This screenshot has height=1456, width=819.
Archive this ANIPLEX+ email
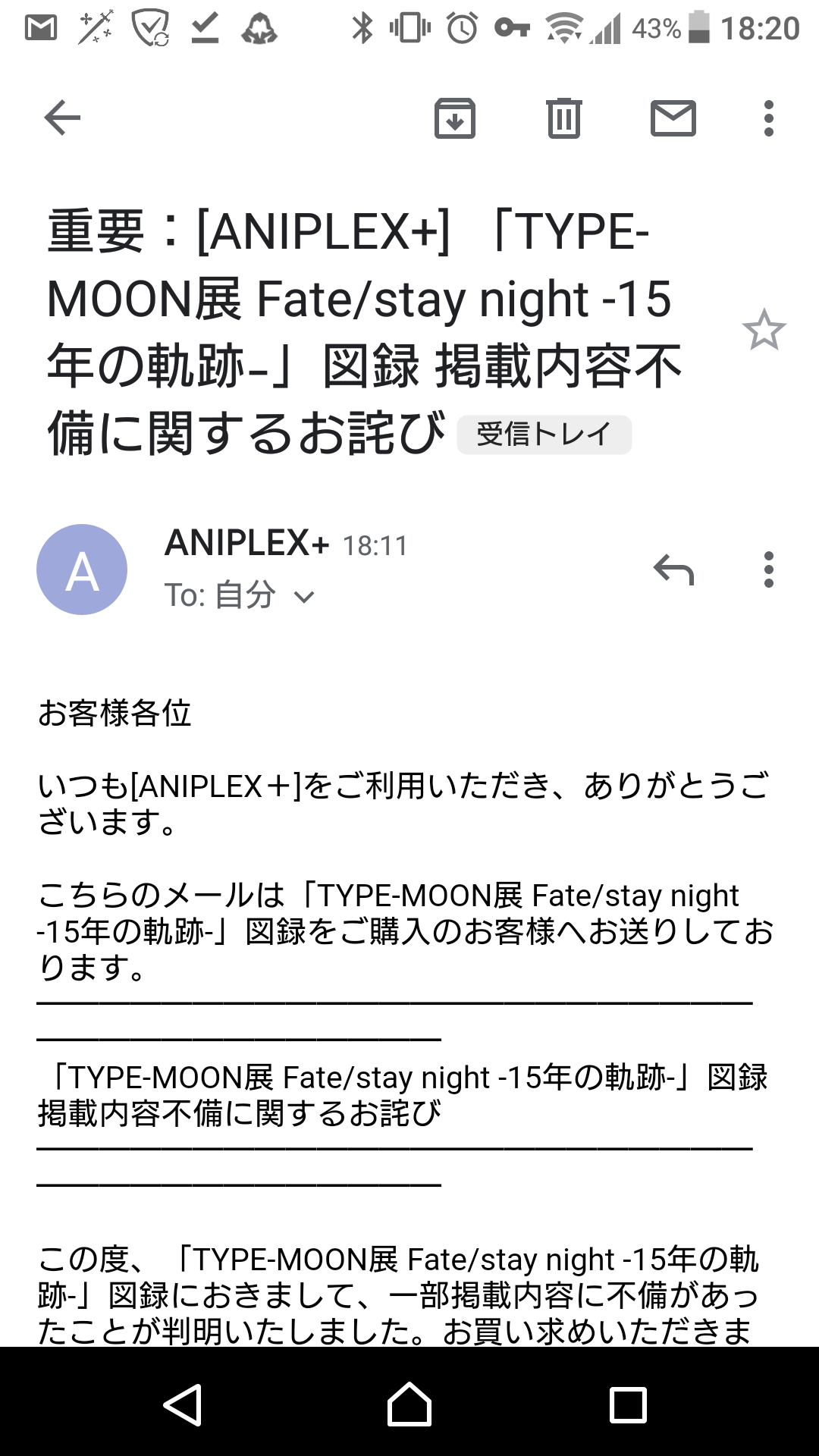tap(454, 118)
